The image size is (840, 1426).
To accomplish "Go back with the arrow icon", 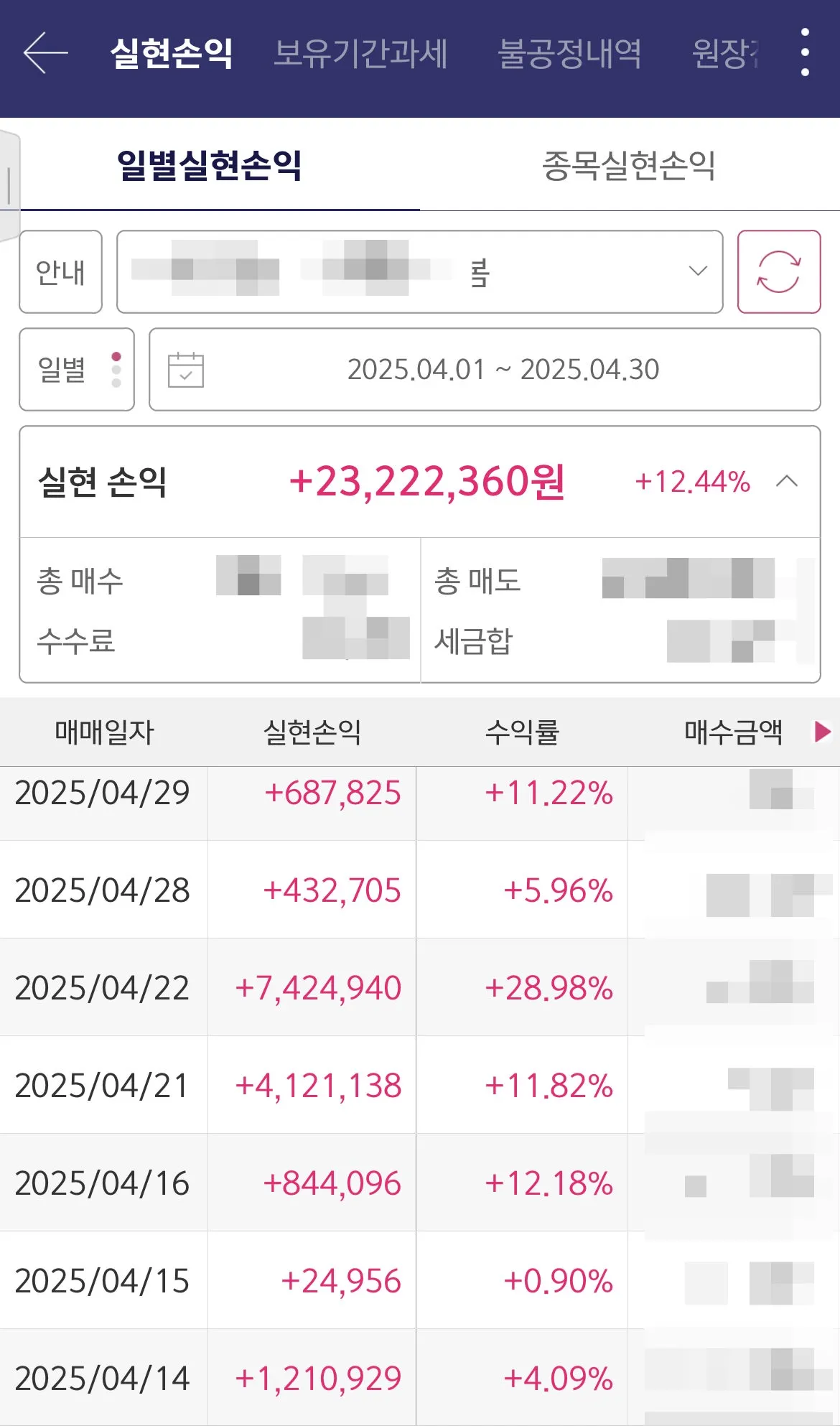I will [x=45, y=53].
